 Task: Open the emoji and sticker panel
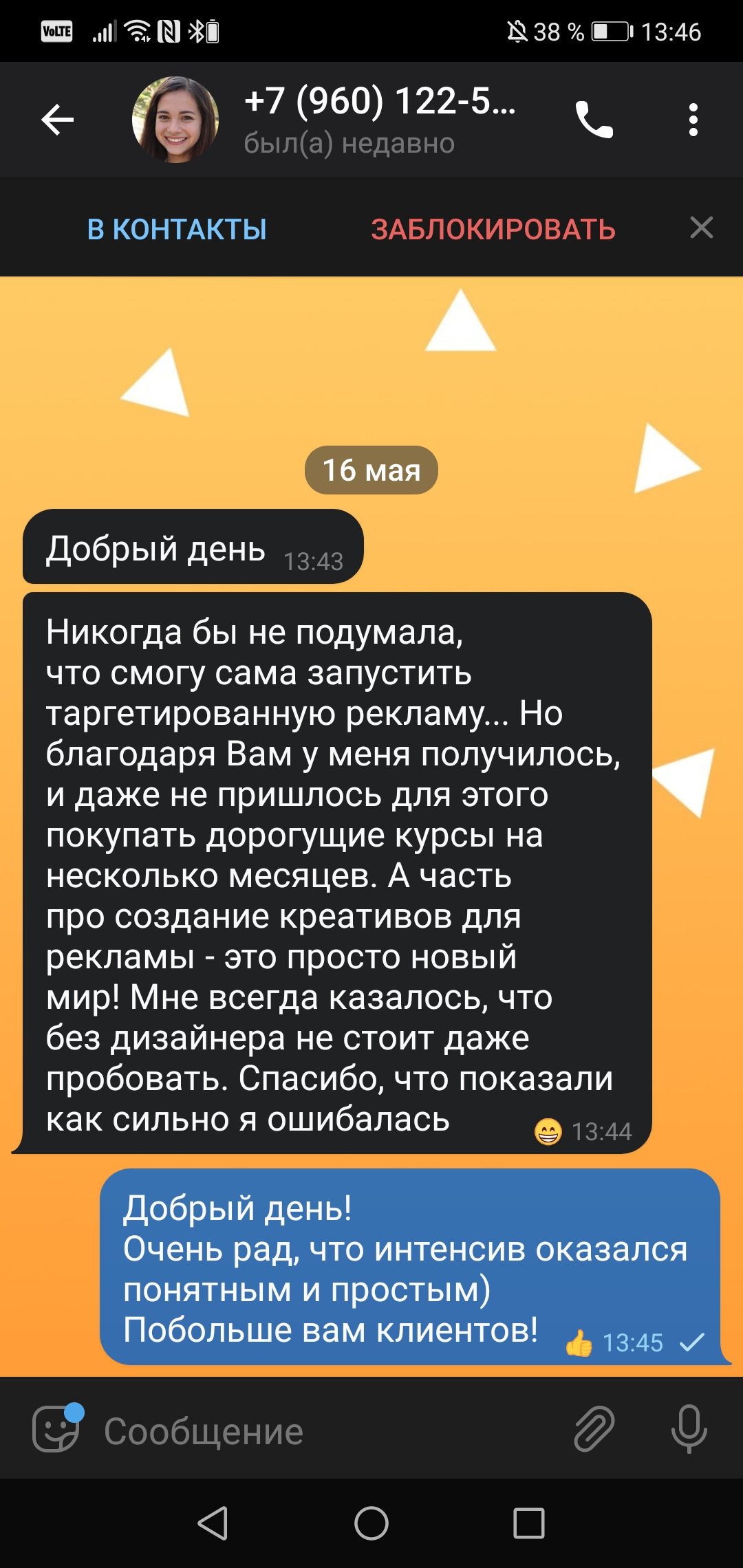coord(56,1429)
